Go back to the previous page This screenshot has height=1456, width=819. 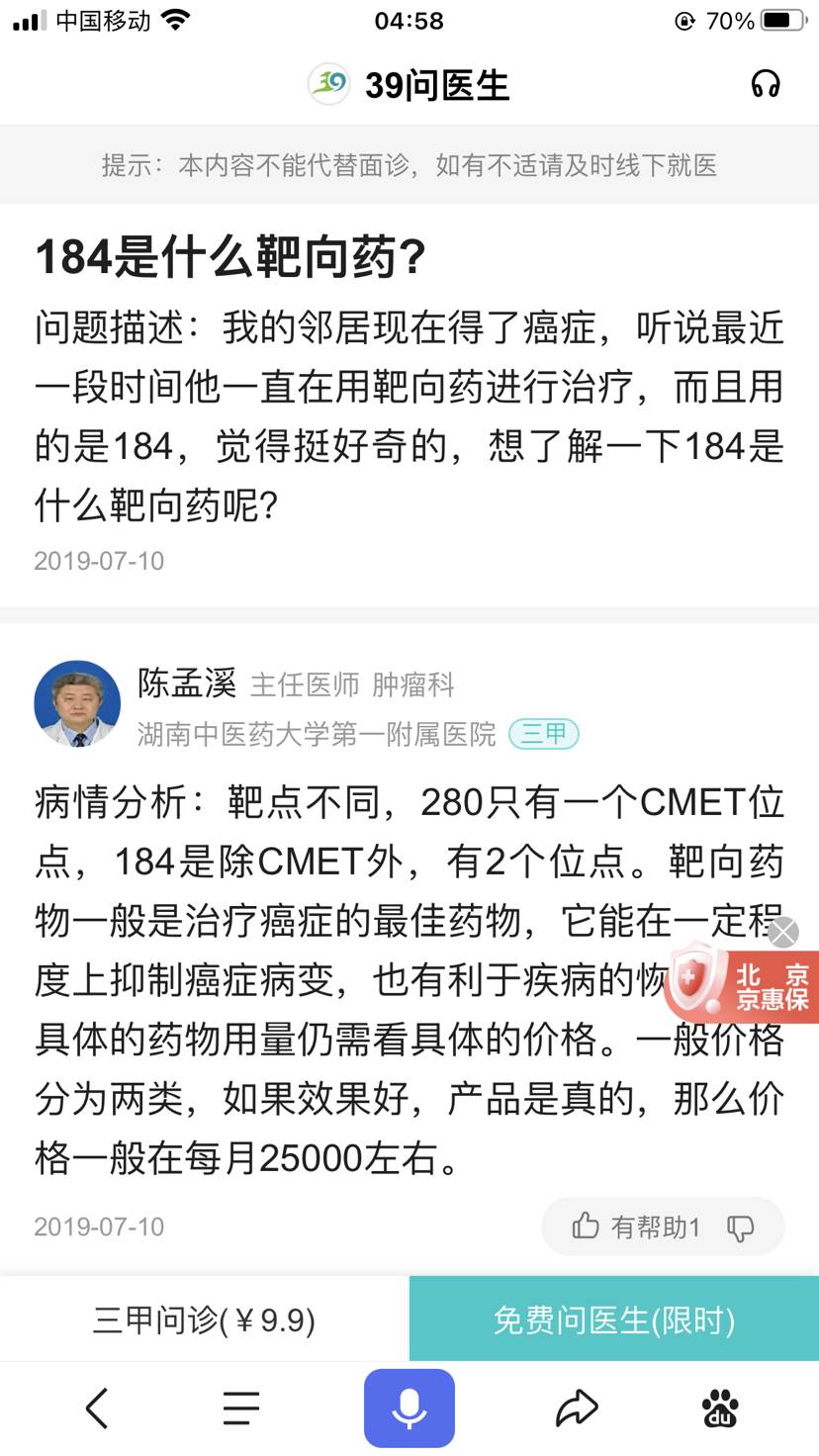[97, 1408]
